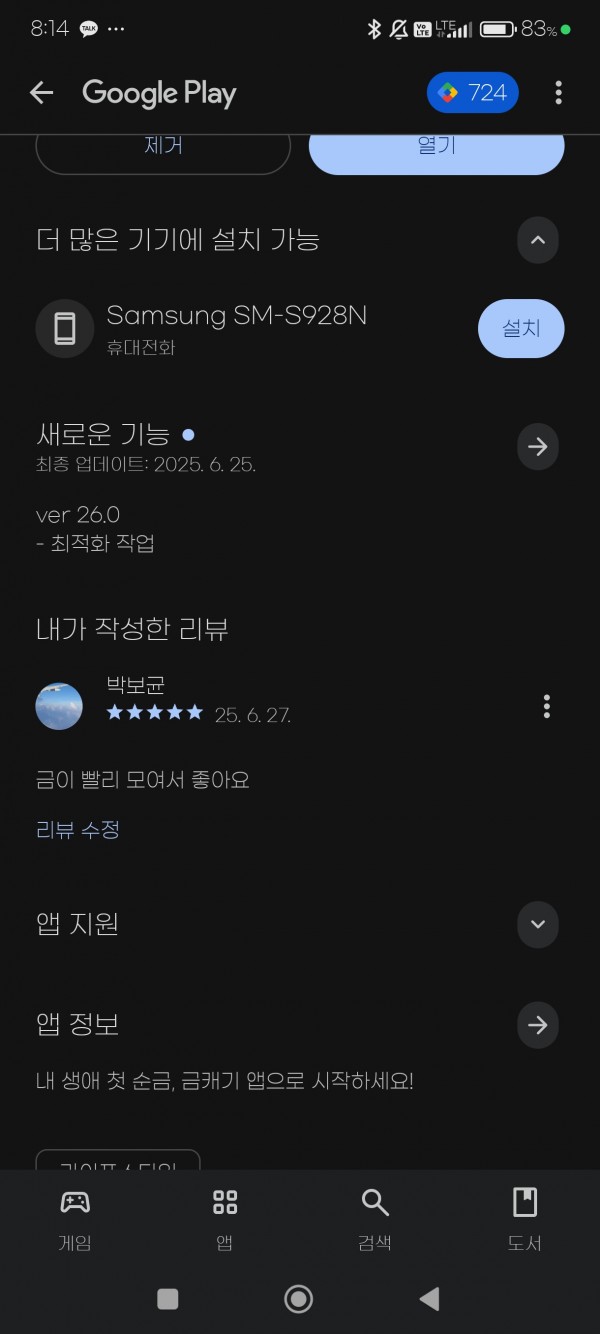The height and width of the screenshot is (1334, 600).
Task: Tap the 열기 open button
Action: (437, 150)
